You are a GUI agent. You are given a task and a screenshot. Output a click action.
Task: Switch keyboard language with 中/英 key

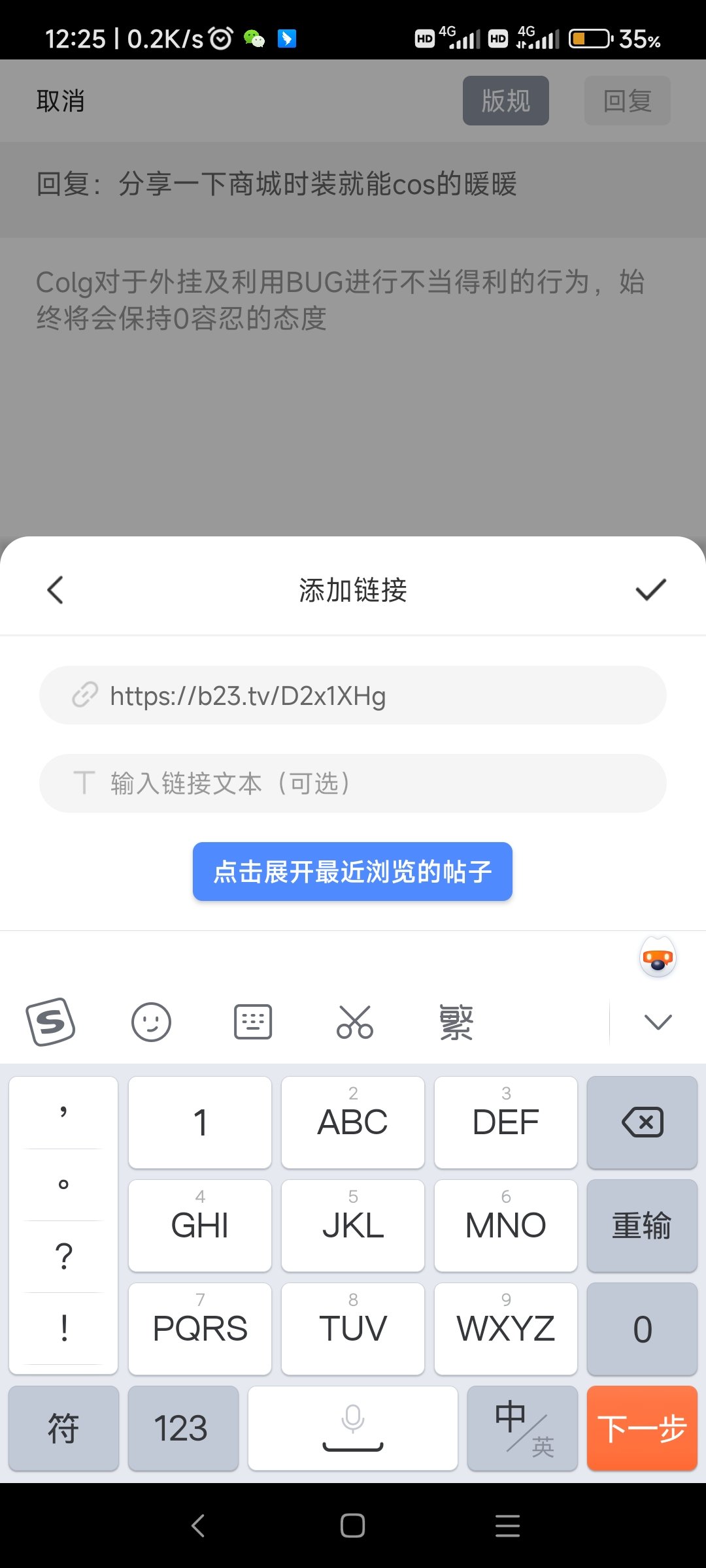click(x=523, y=1428)
